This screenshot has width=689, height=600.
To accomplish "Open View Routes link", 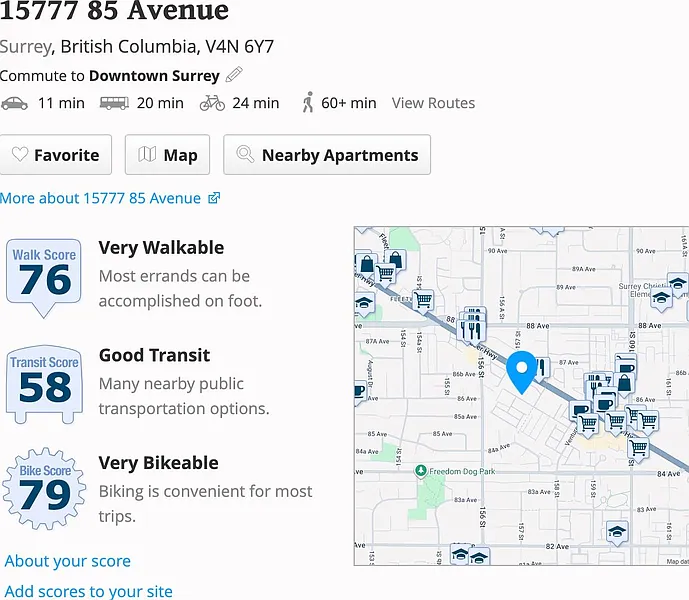I will pos(433,103).
